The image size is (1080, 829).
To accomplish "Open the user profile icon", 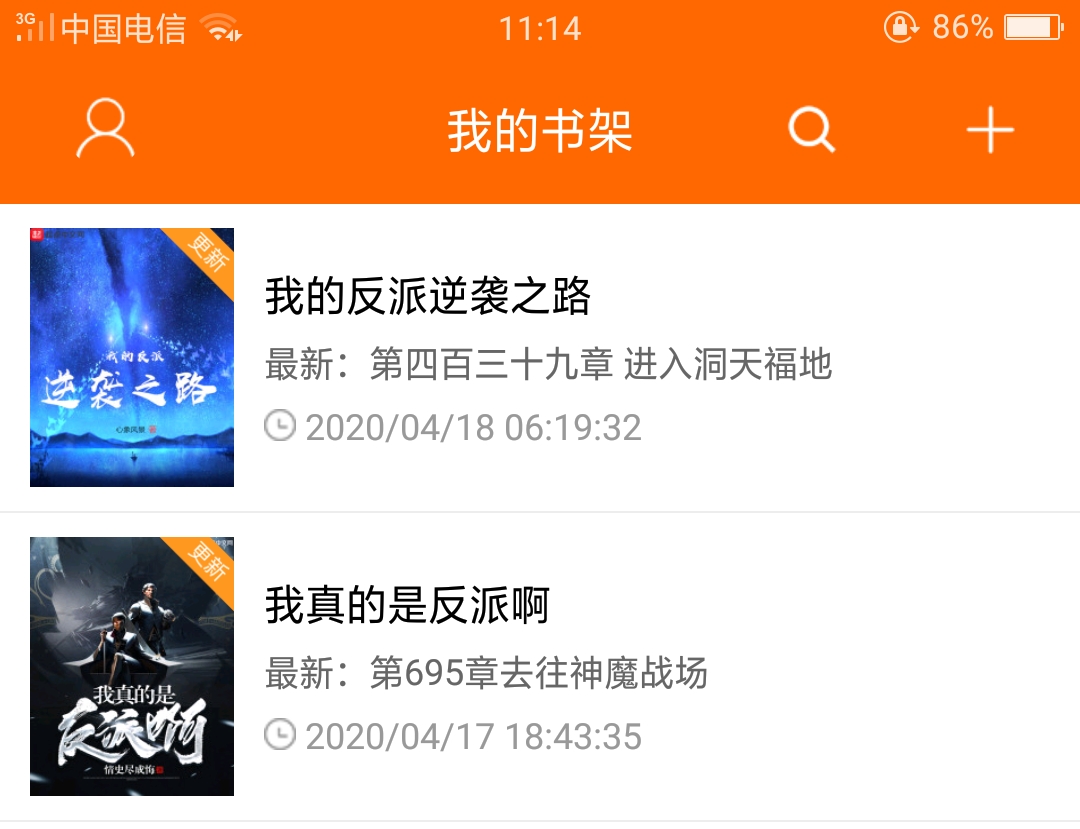I will [x=105, y=130].
